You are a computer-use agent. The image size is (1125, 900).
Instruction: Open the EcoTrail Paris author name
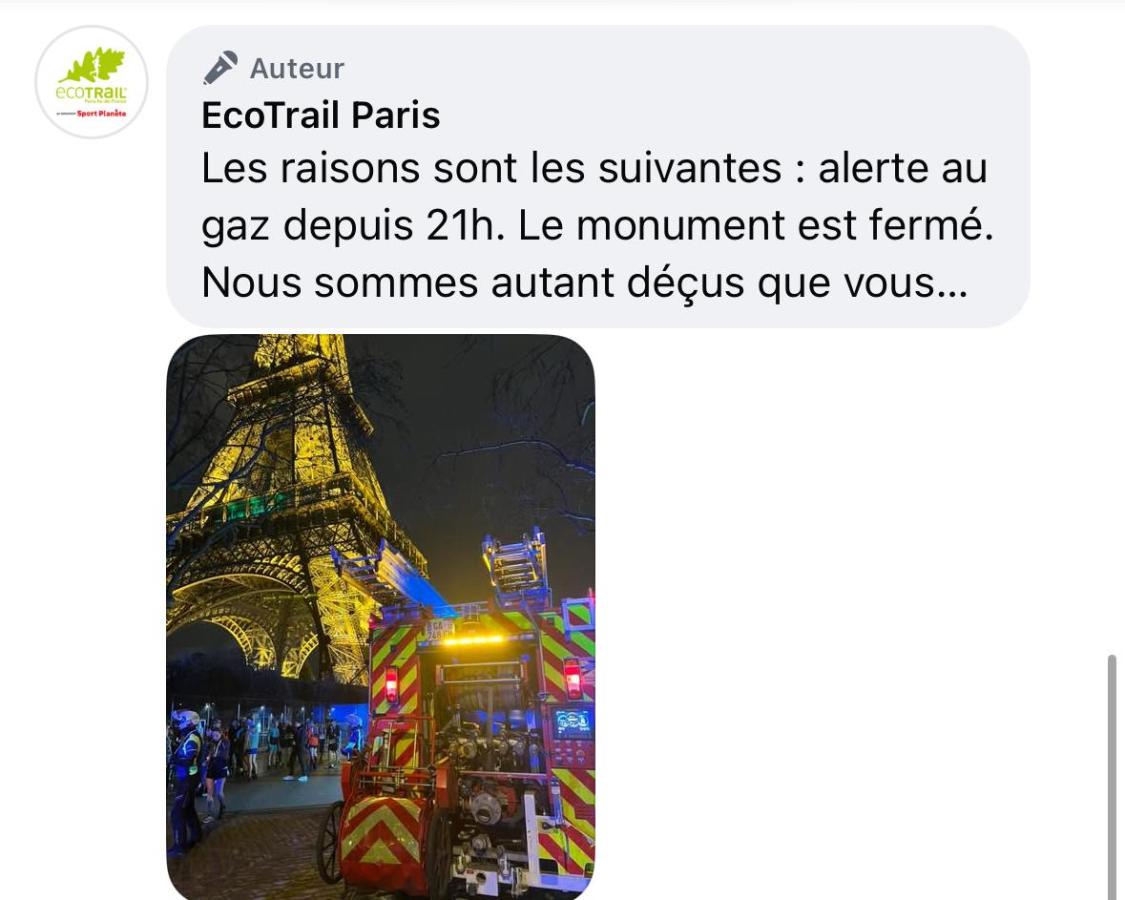pos(320,115)
